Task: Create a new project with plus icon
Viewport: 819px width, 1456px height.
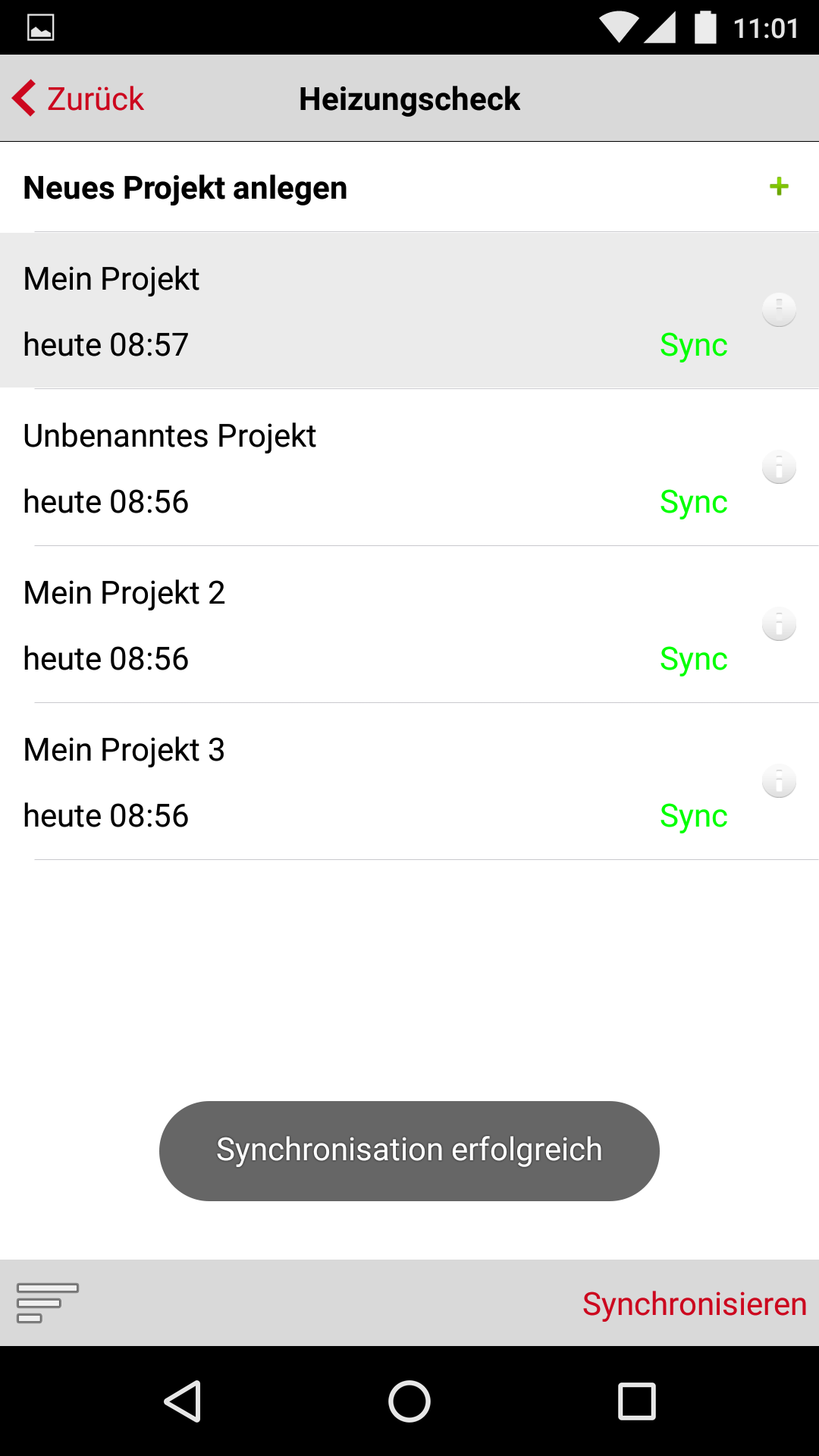Action: tap(779, 187)
